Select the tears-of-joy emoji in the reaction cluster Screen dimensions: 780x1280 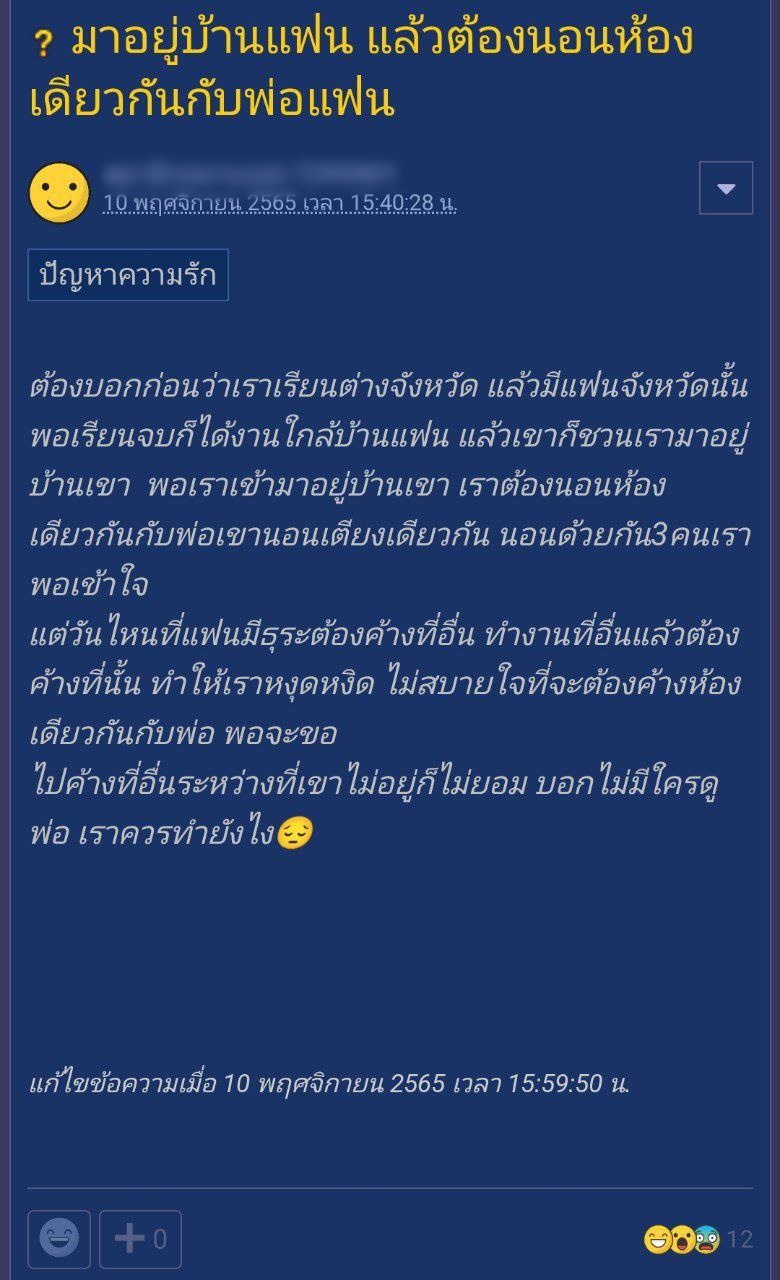pos(660,1237)
